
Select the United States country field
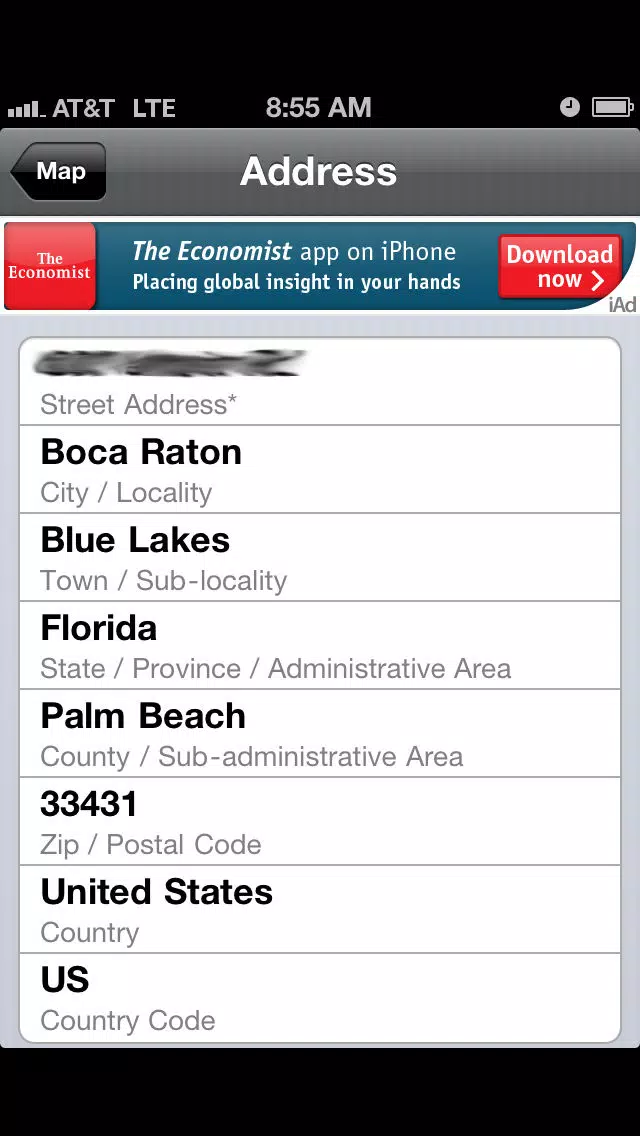click(320, 909)
